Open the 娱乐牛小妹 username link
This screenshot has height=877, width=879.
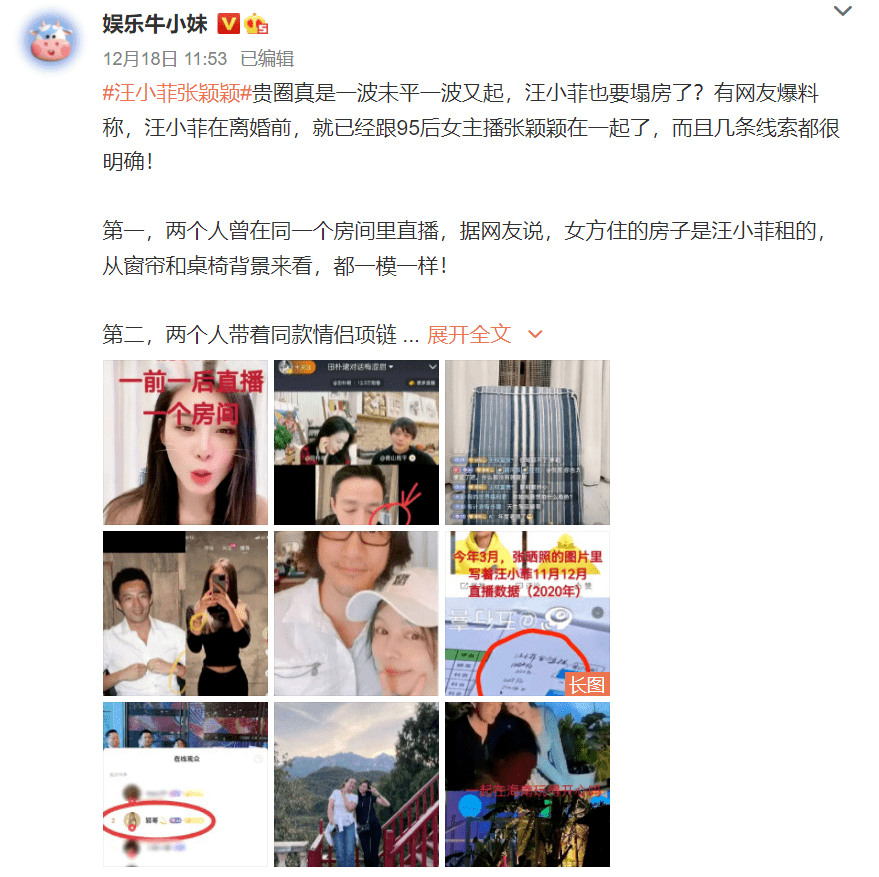[x=155, y=23]
